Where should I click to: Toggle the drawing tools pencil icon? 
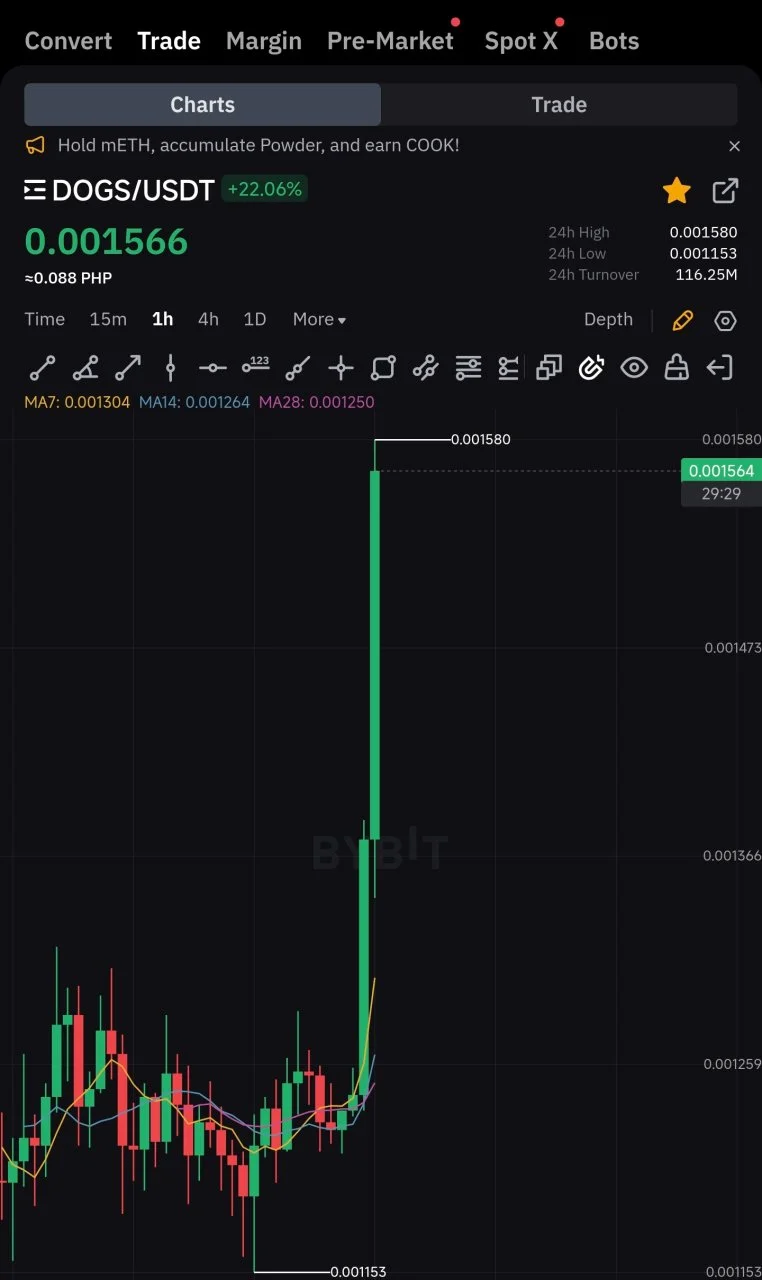pyautogui.click(x=683, y=320)
